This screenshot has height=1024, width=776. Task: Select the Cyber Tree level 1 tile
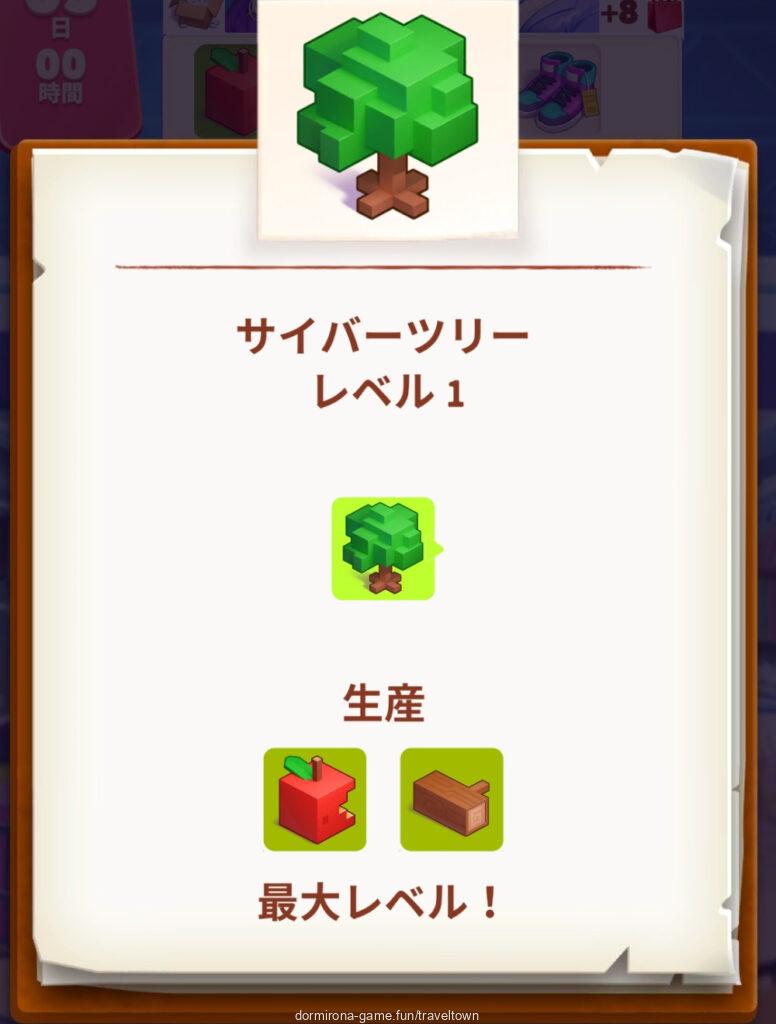coord(383,549)
